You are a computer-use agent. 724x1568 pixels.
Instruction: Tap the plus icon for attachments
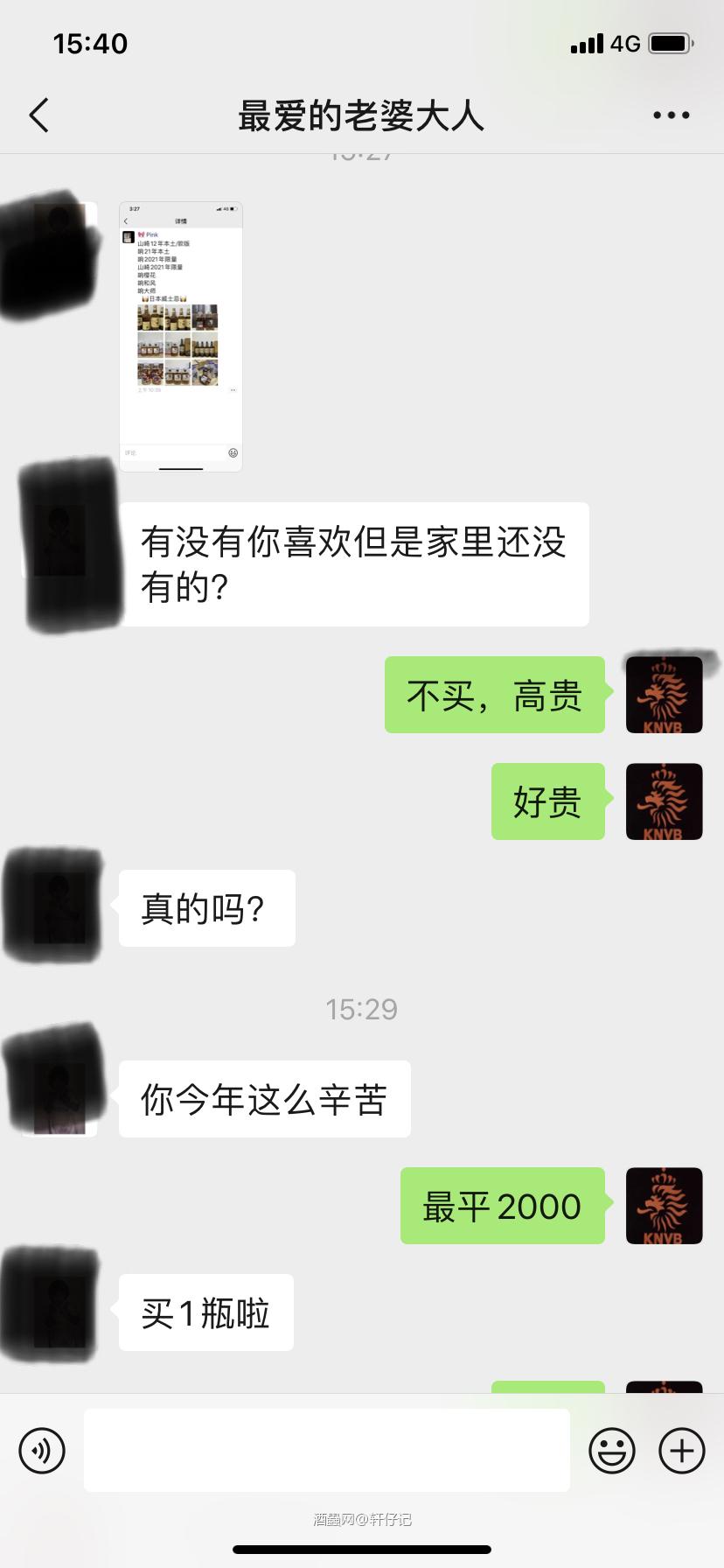[683, 1450]
